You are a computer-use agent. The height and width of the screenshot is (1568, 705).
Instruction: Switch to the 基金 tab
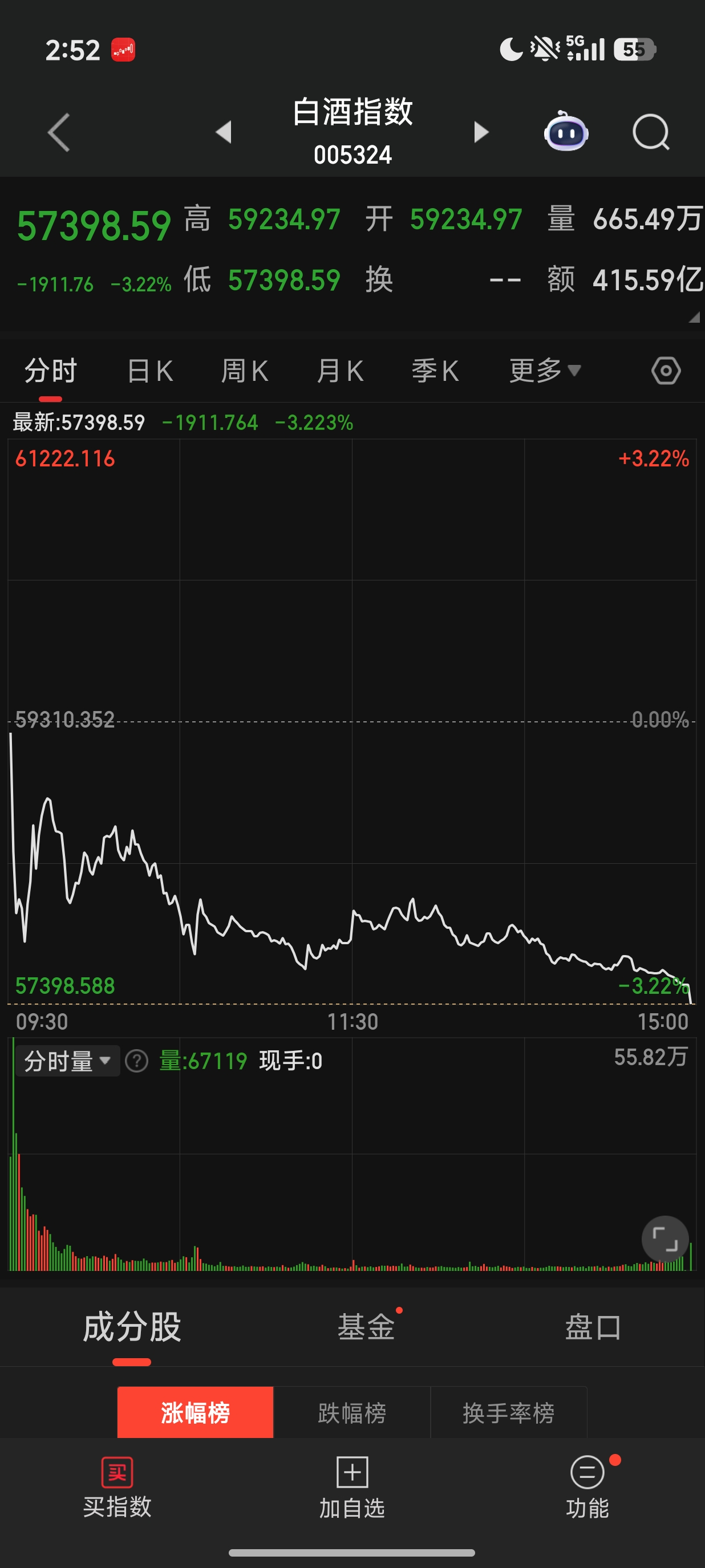367,1327
